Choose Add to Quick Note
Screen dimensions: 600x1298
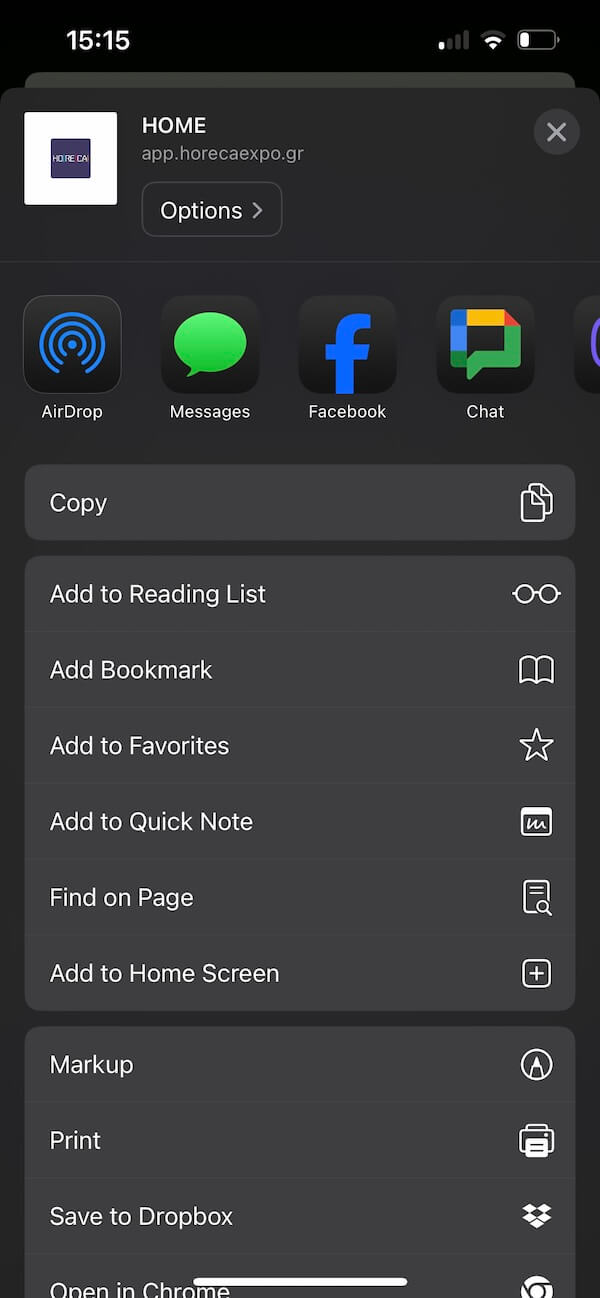(300, 822)
